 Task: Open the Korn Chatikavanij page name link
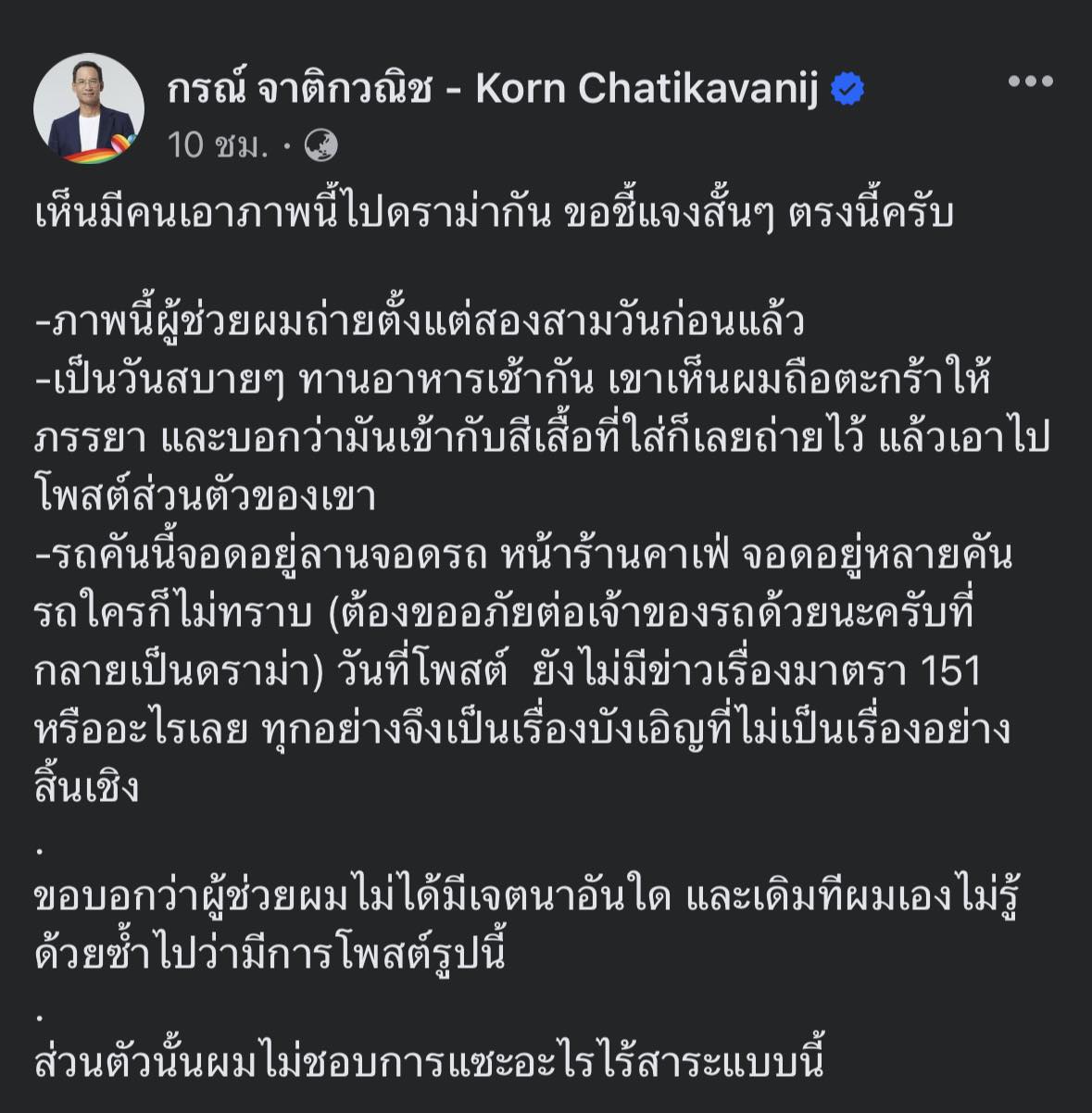tap(493, 89)
